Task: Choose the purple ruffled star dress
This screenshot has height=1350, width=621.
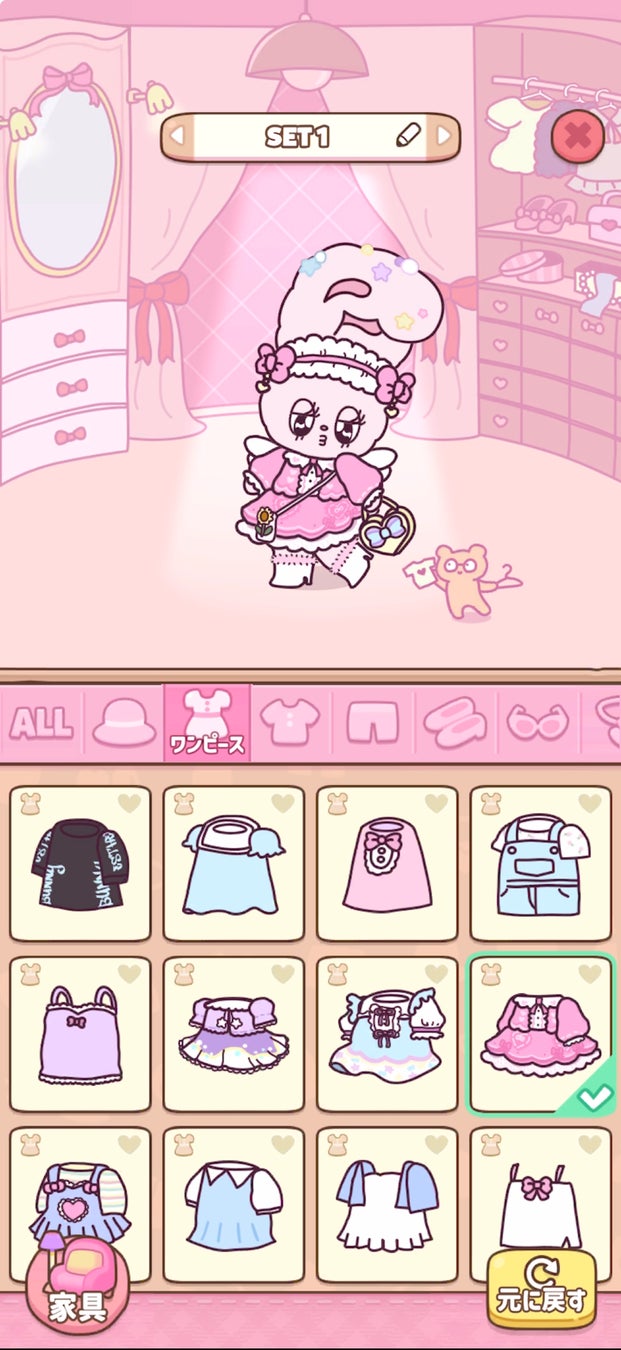Action: [x=233, y=1035]
